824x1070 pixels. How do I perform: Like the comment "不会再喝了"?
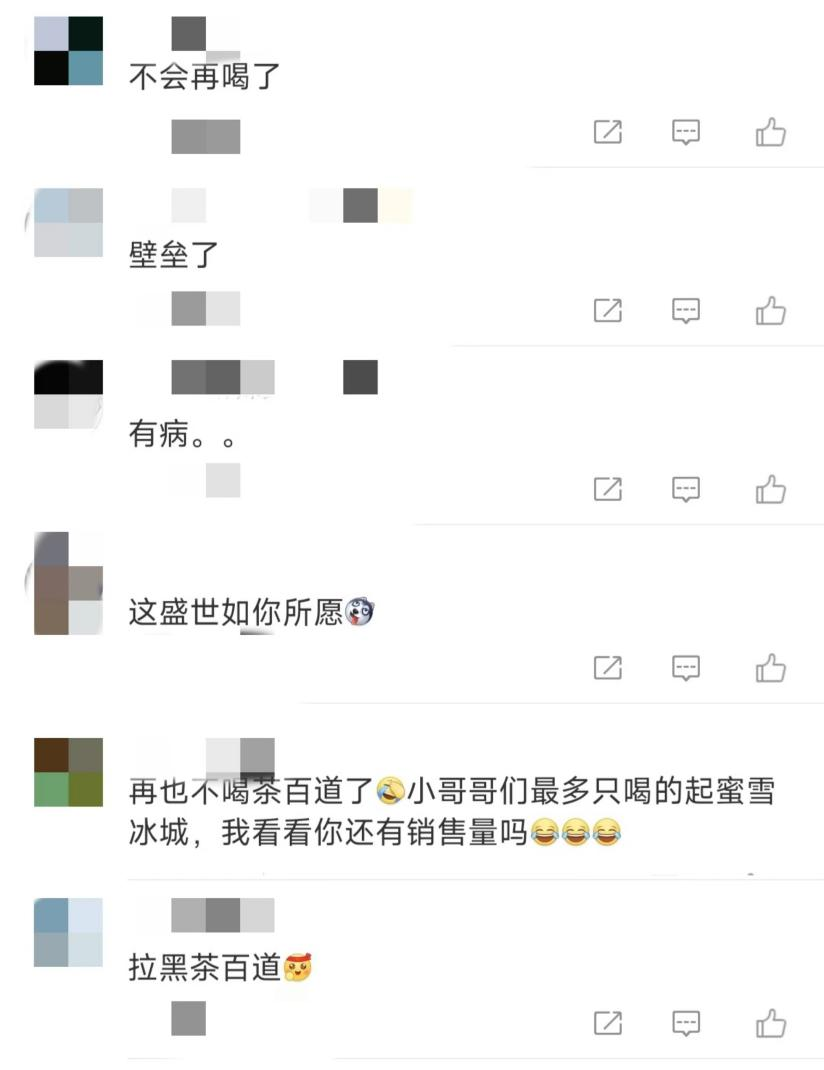(x=771, y=132)
